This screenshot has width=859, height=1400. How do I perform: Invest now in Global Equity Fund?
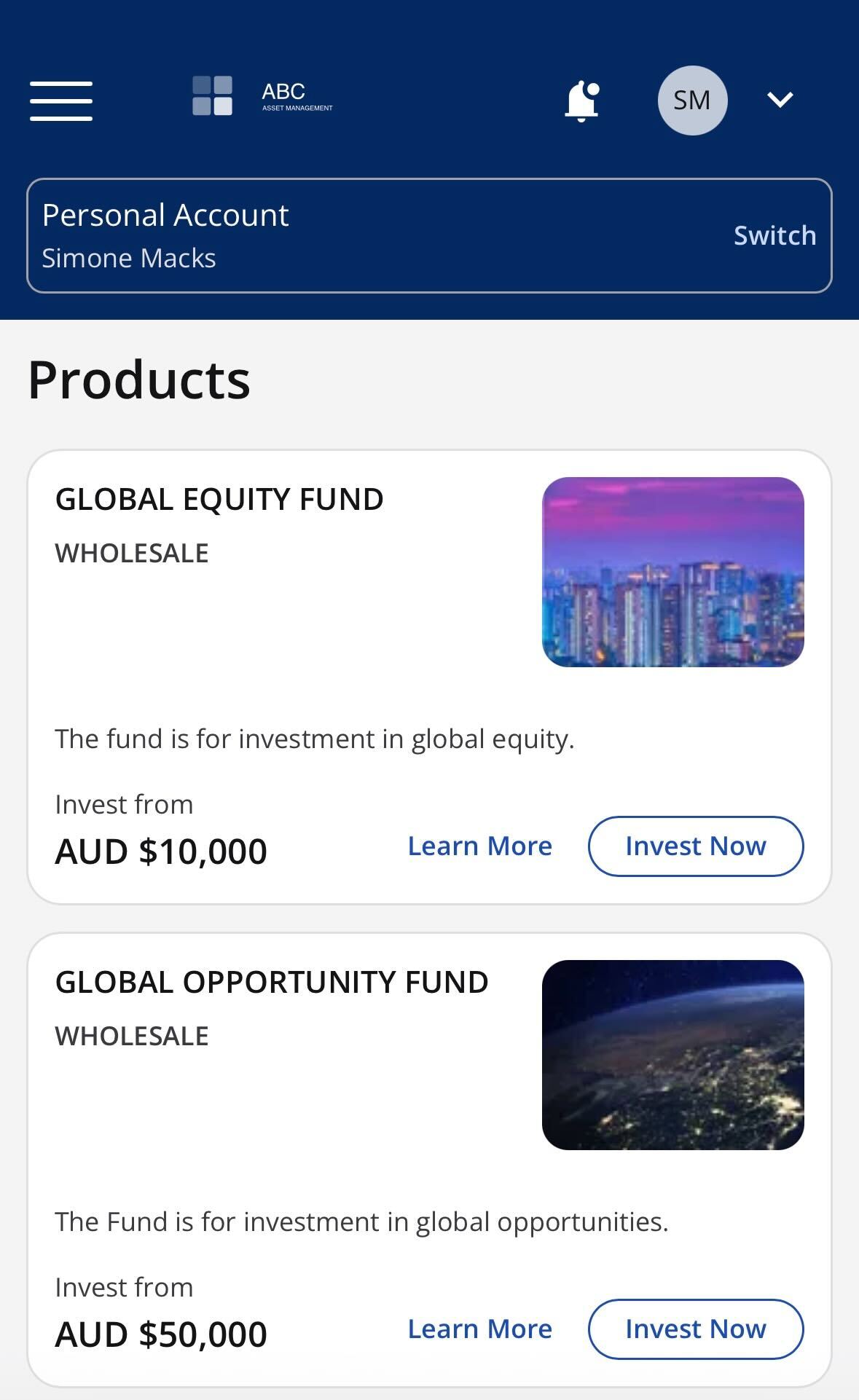click(x=695, y=846)
